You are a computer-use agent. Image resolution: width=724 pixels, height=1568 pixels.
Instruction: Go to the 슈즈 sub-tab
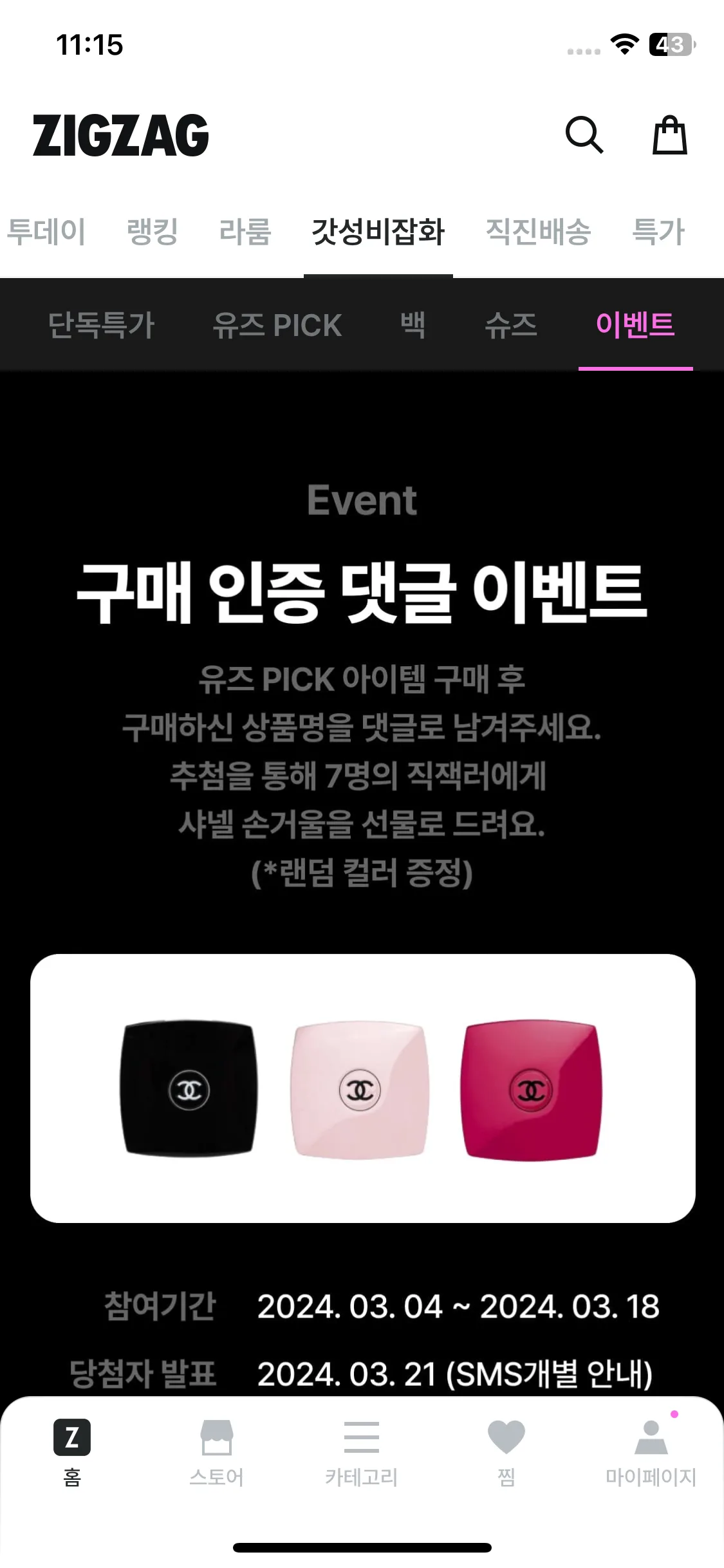511,325
